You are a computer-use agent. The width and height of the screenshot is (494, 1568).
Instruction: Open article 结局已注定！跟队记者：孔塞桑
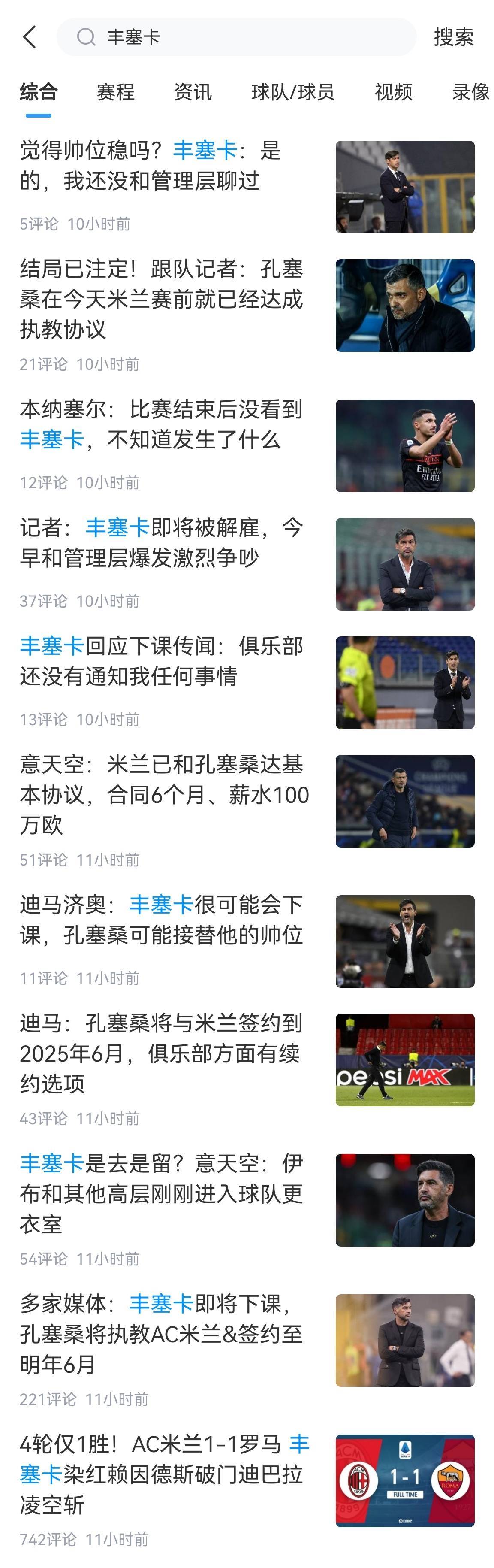point(164,299)
